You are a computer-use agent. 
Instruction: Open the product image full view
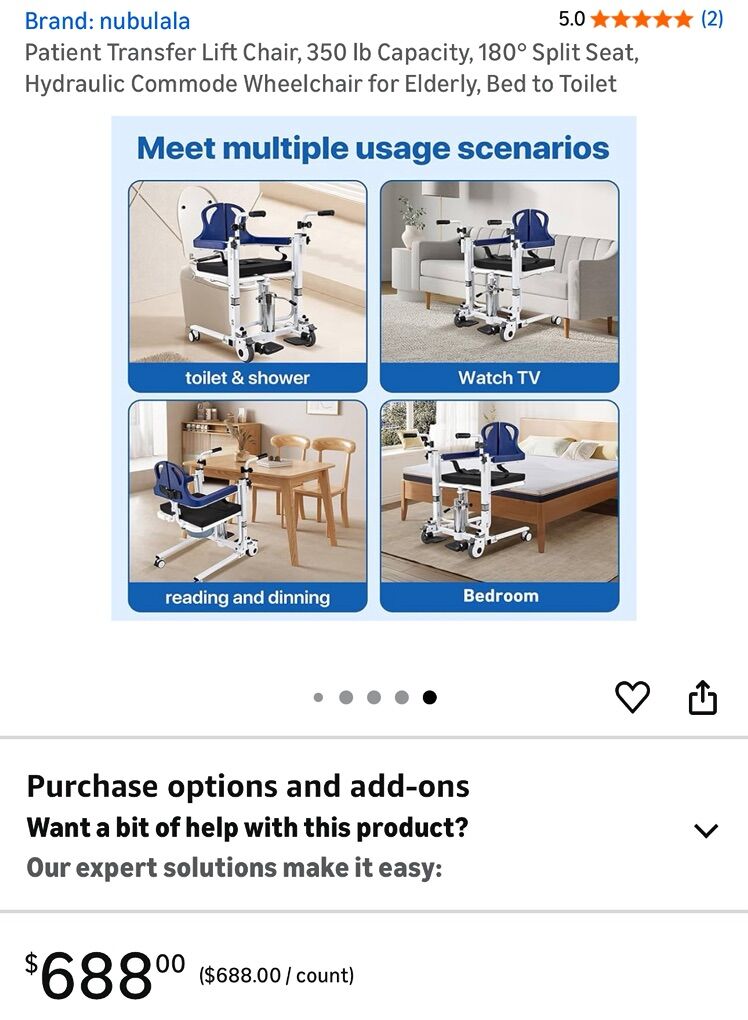click(373, 368)
